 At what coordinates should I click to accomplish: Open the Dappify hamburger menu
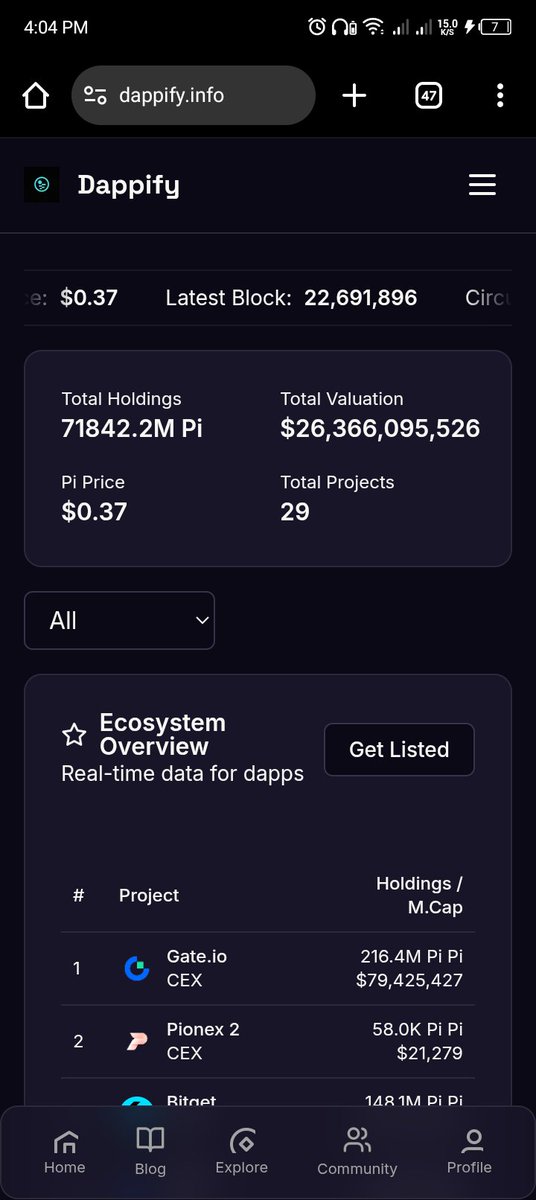482,185
